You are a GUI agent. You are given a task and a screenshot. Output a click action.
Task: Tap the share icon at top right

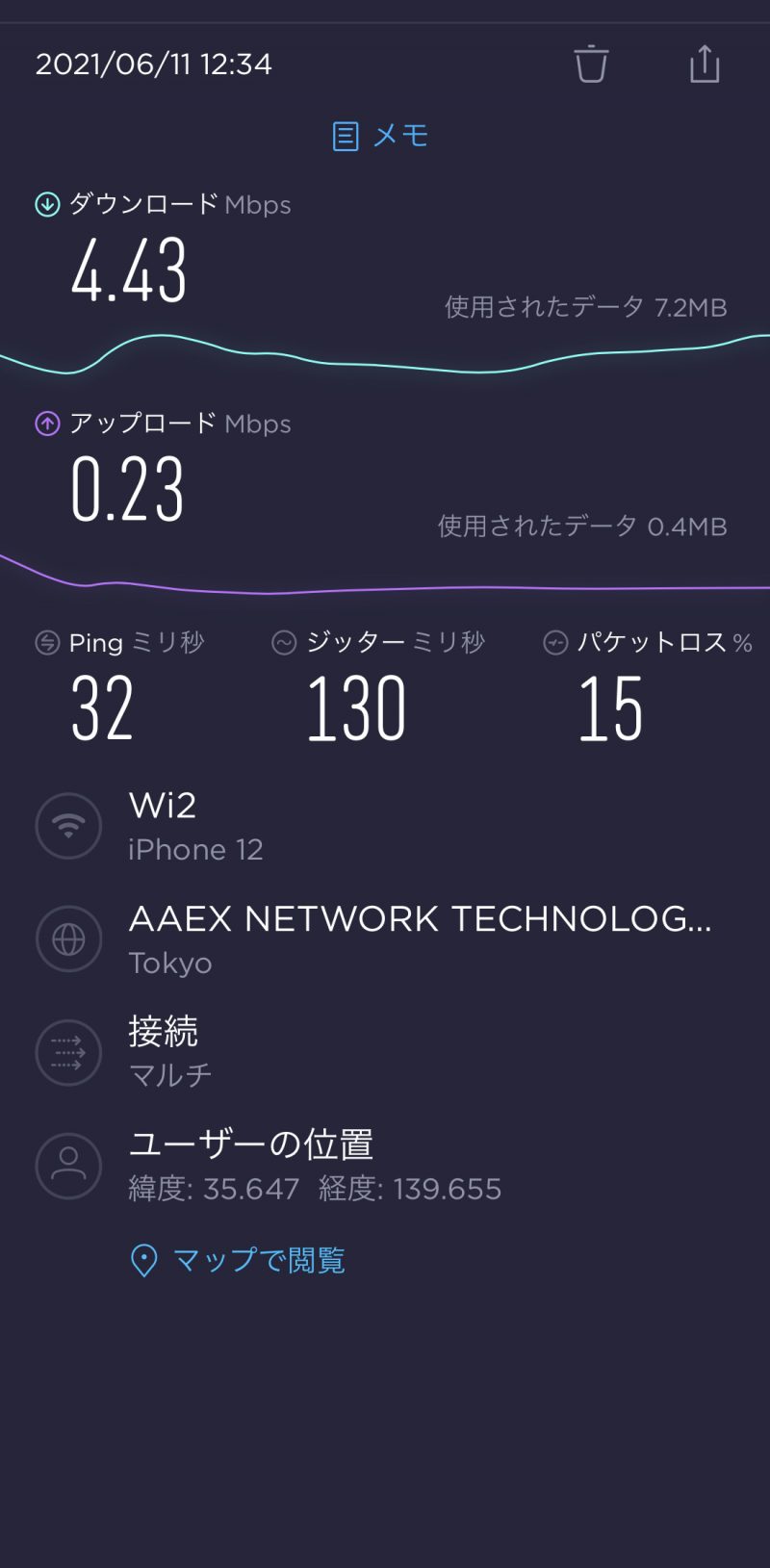coord(704,64)
